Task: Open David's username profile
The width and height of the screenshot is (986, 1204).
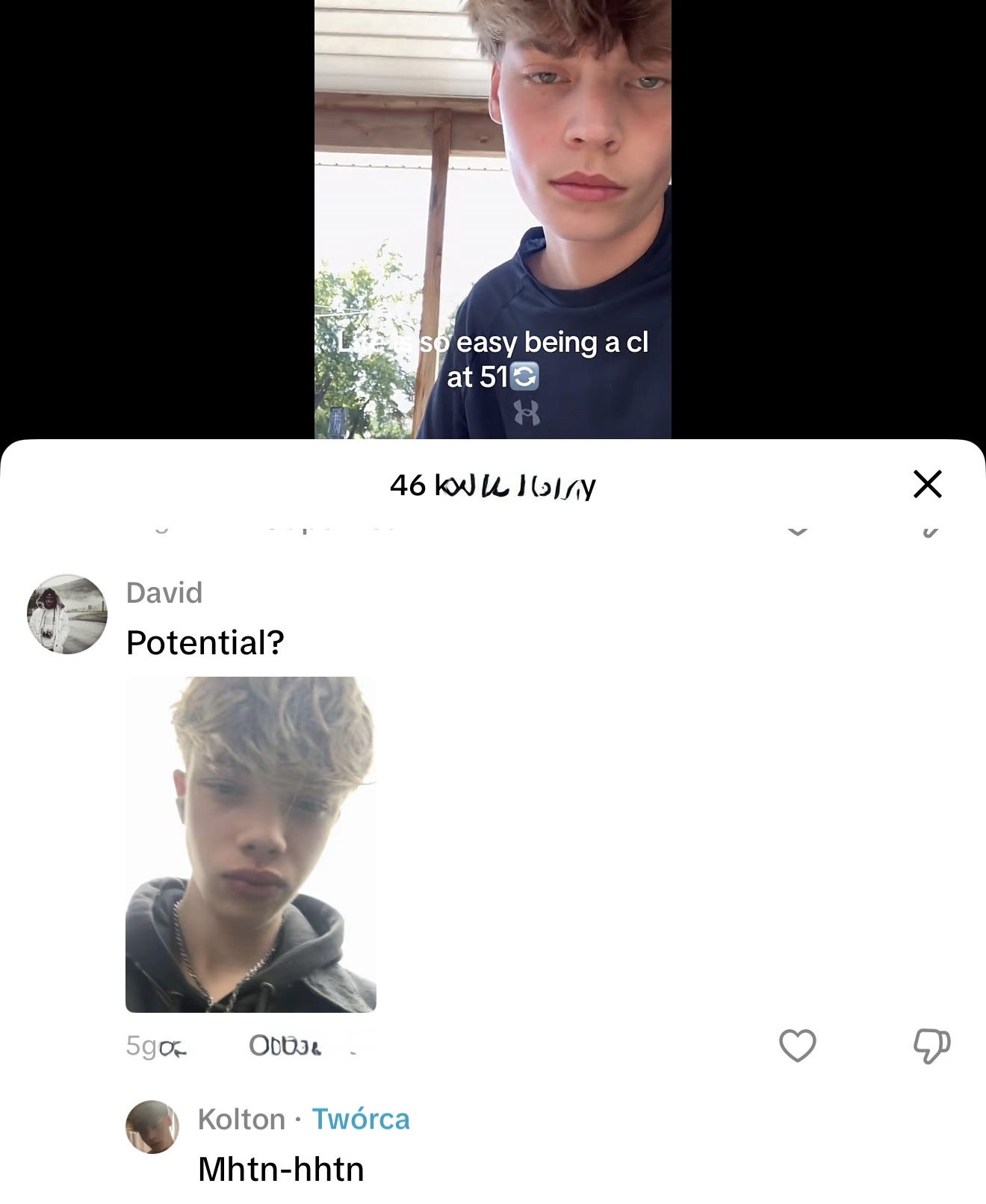Action: 164,593
